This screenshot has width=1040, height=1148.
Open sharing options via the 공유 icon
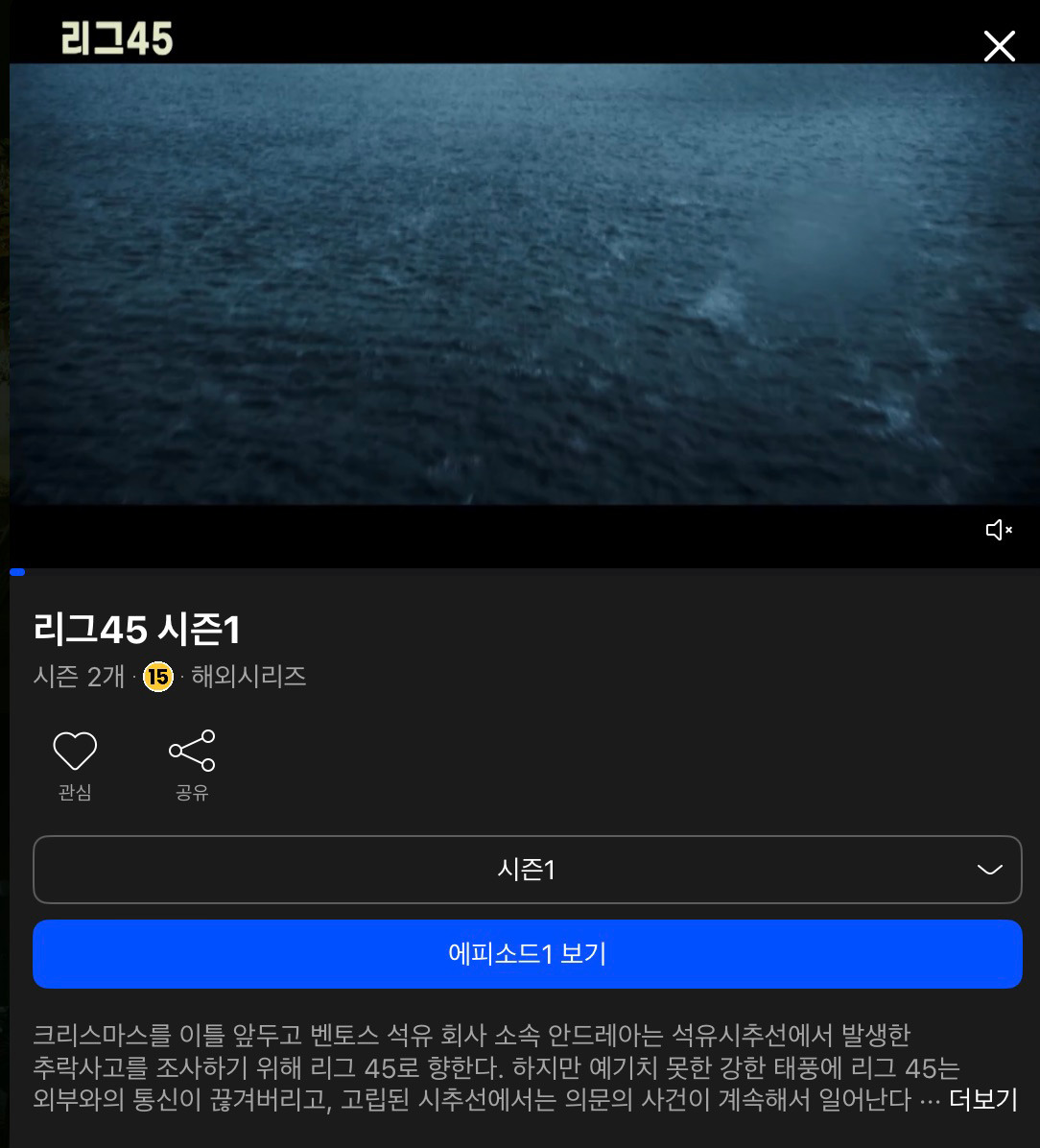[x=192, y=752]
